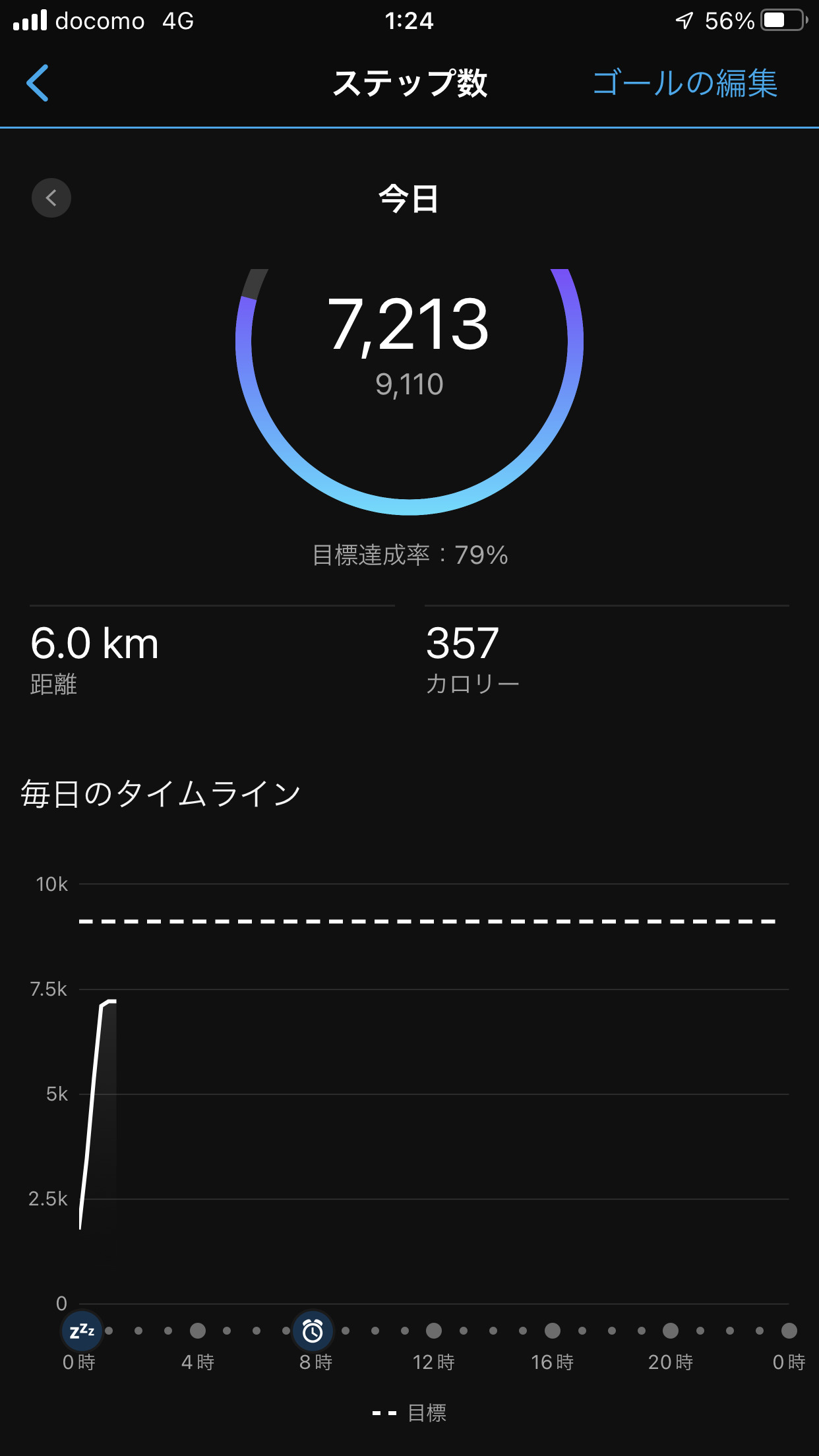
Task: Go back using the blue header arrow
Action: point(38,83)
